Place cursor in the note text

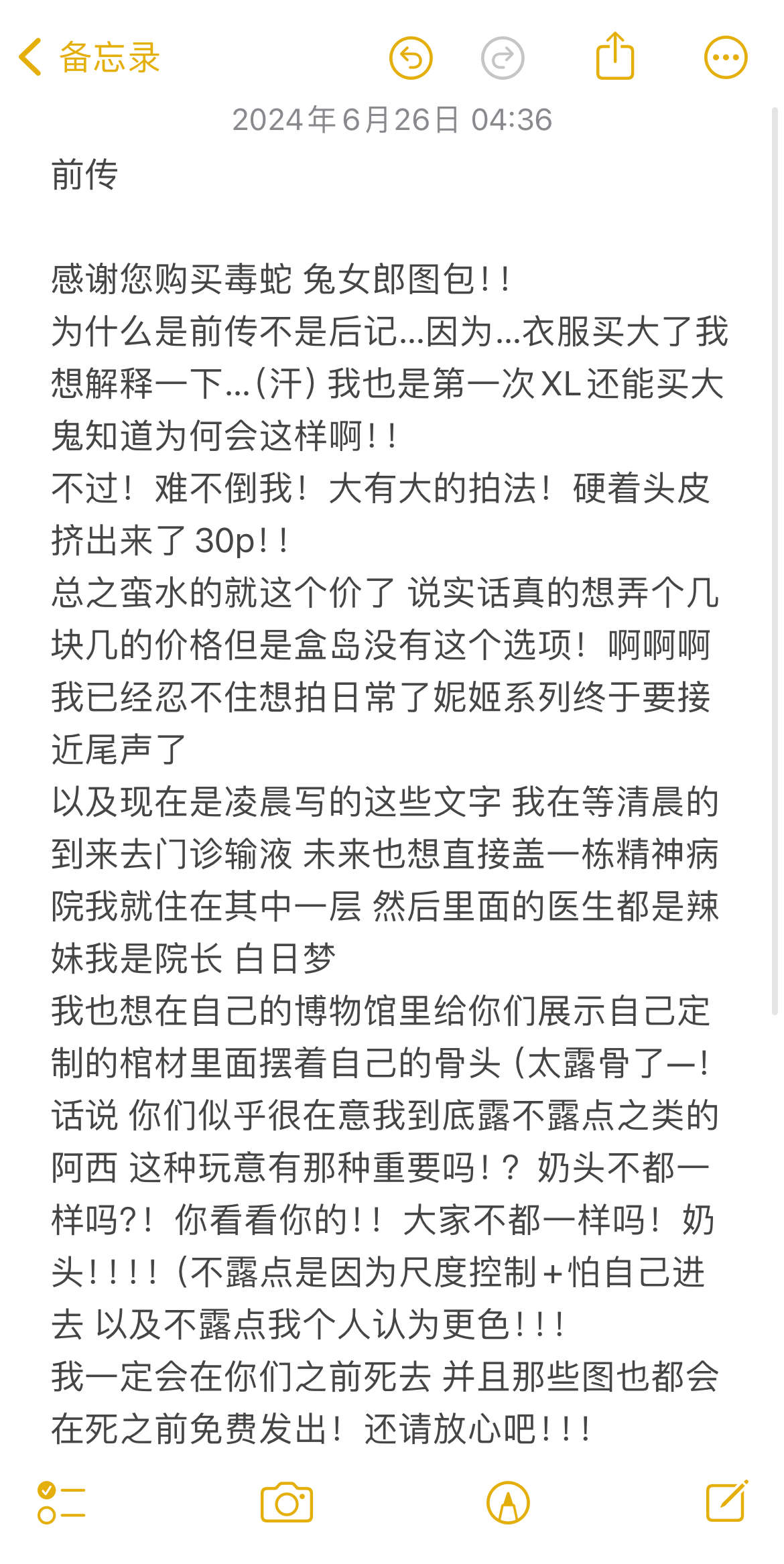coord(389,804)
